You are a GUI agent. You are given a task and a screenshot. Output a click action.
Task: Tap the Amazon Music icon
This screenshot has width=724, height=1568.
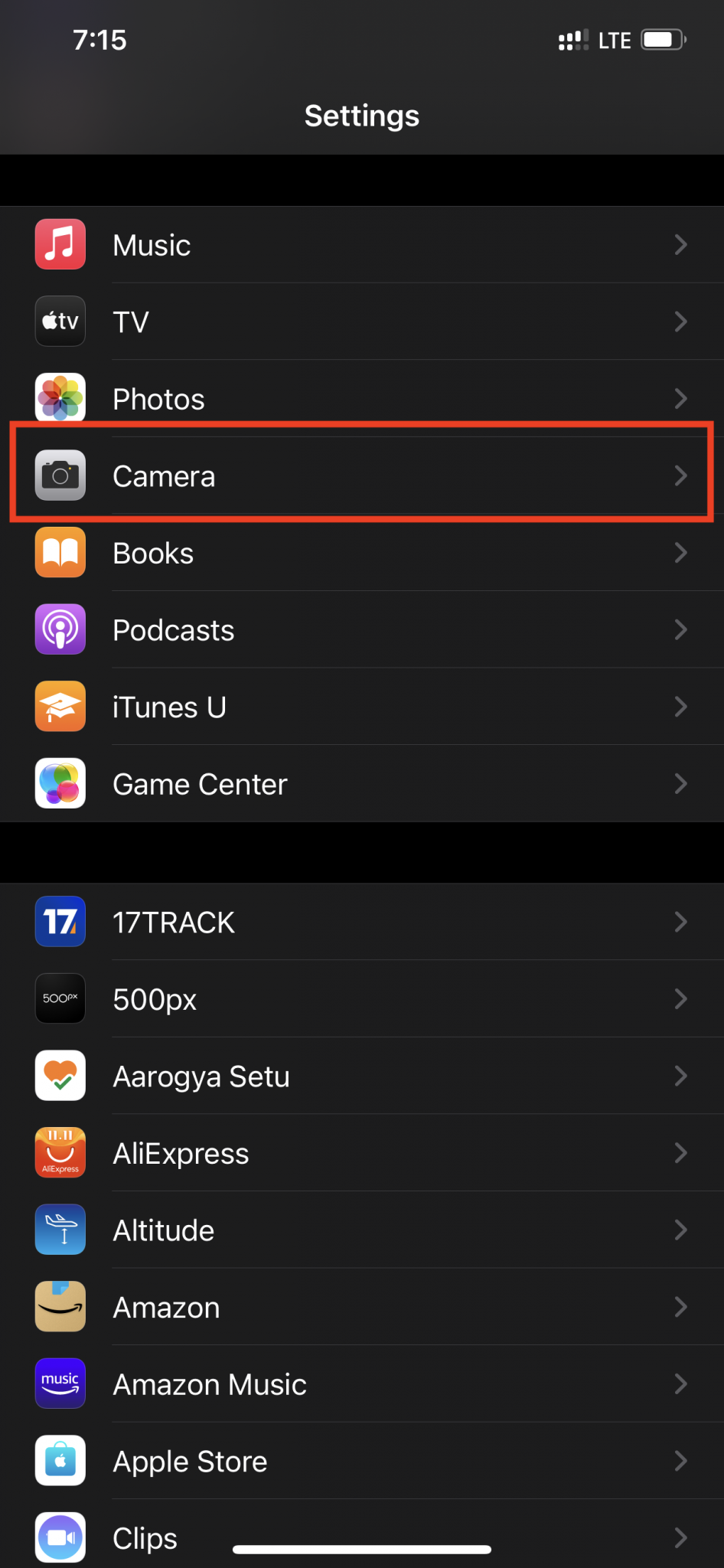point(60,1383)
